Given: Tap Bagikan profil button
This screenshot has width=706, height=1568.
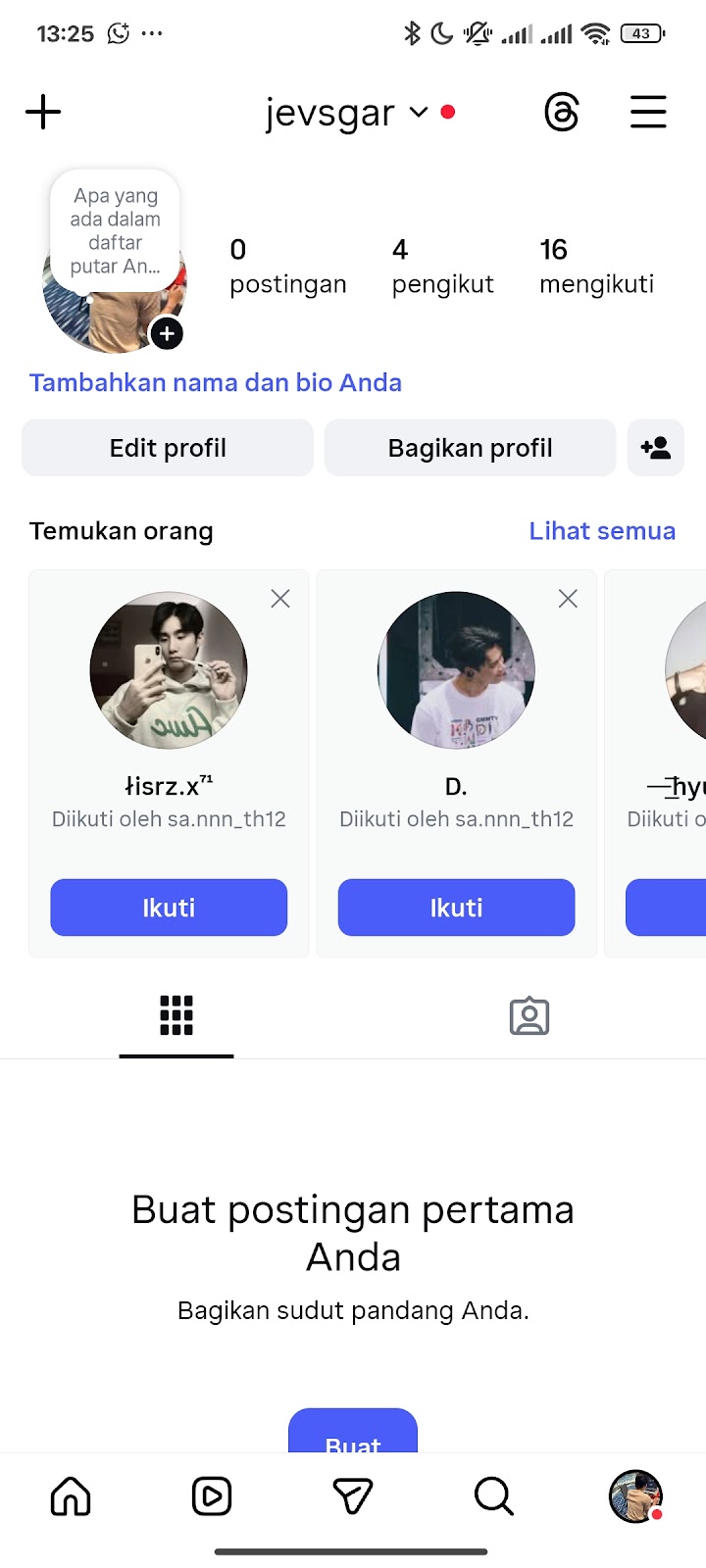Looking at the screenshot, I should [470, 448].
